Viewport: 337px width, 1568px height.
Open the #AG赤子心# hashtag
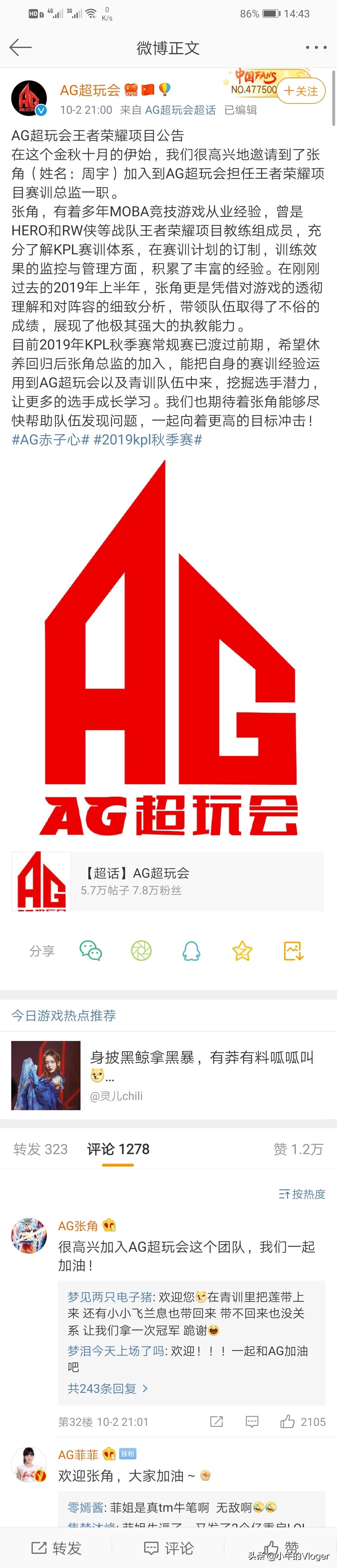tap(51, 439)
